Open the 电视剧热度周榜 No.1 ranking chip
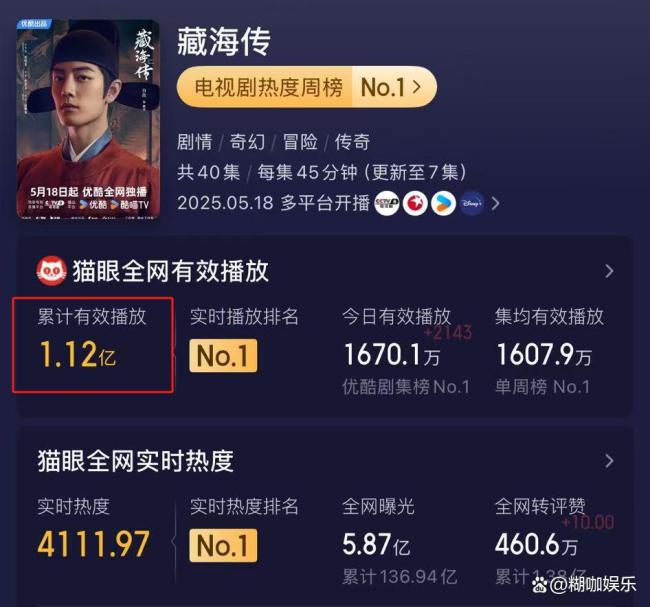650x607 pixels. pos(306,88)
